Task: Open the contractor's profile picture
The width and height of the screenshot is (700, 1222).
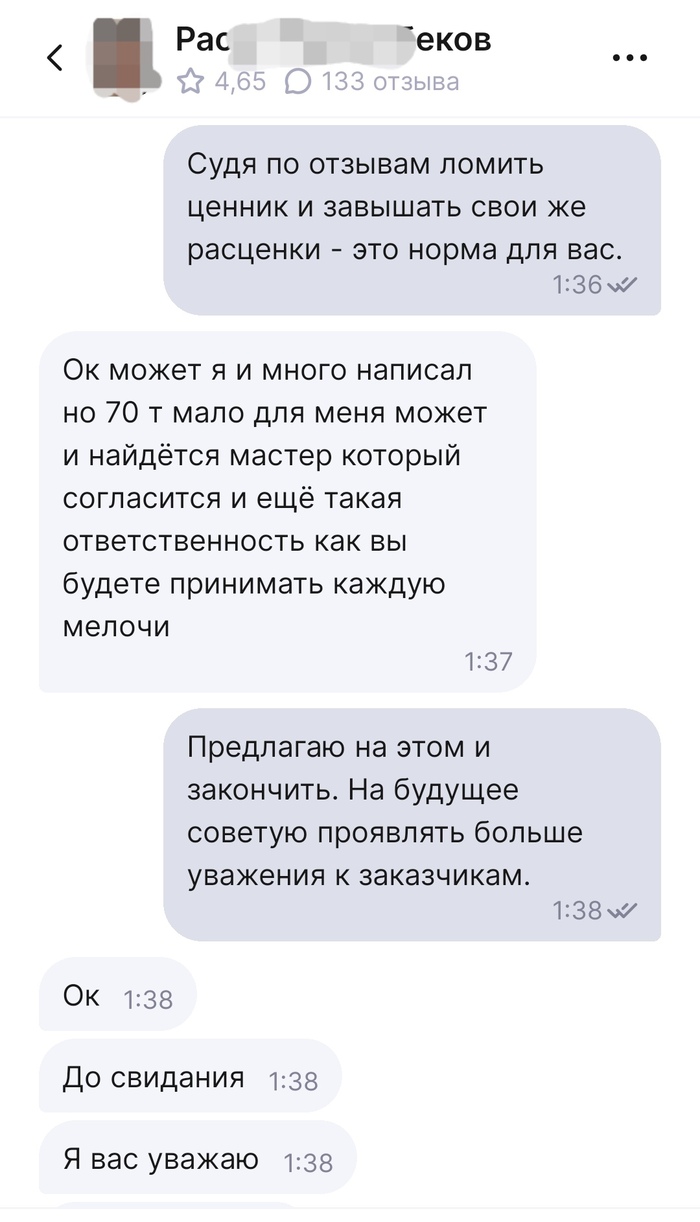Action: click(124, 58)
